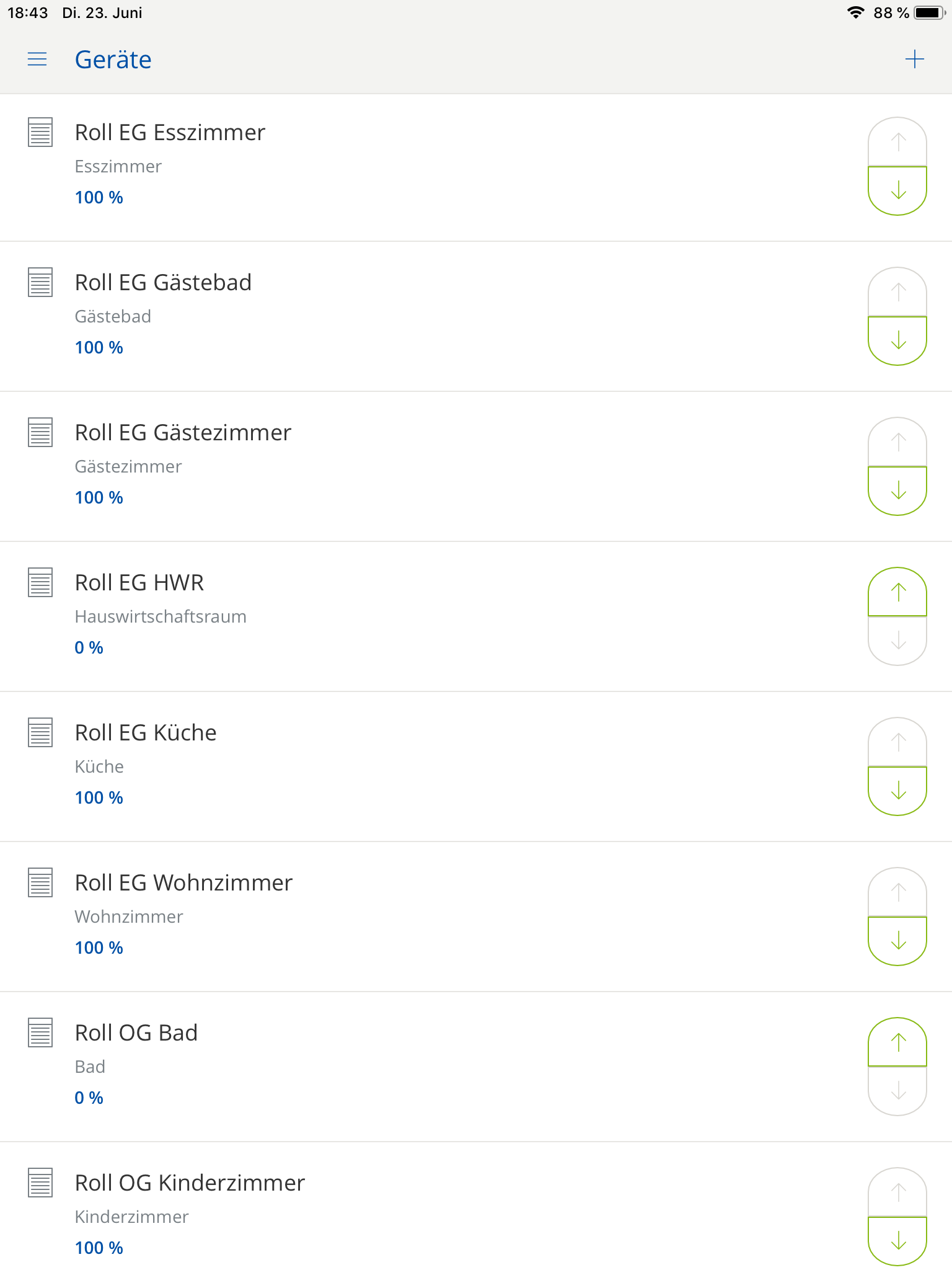Lower the Roll EG Esszimmer shutter
This screenshot has width=952, height=1270.
click(x=897, y=190)
